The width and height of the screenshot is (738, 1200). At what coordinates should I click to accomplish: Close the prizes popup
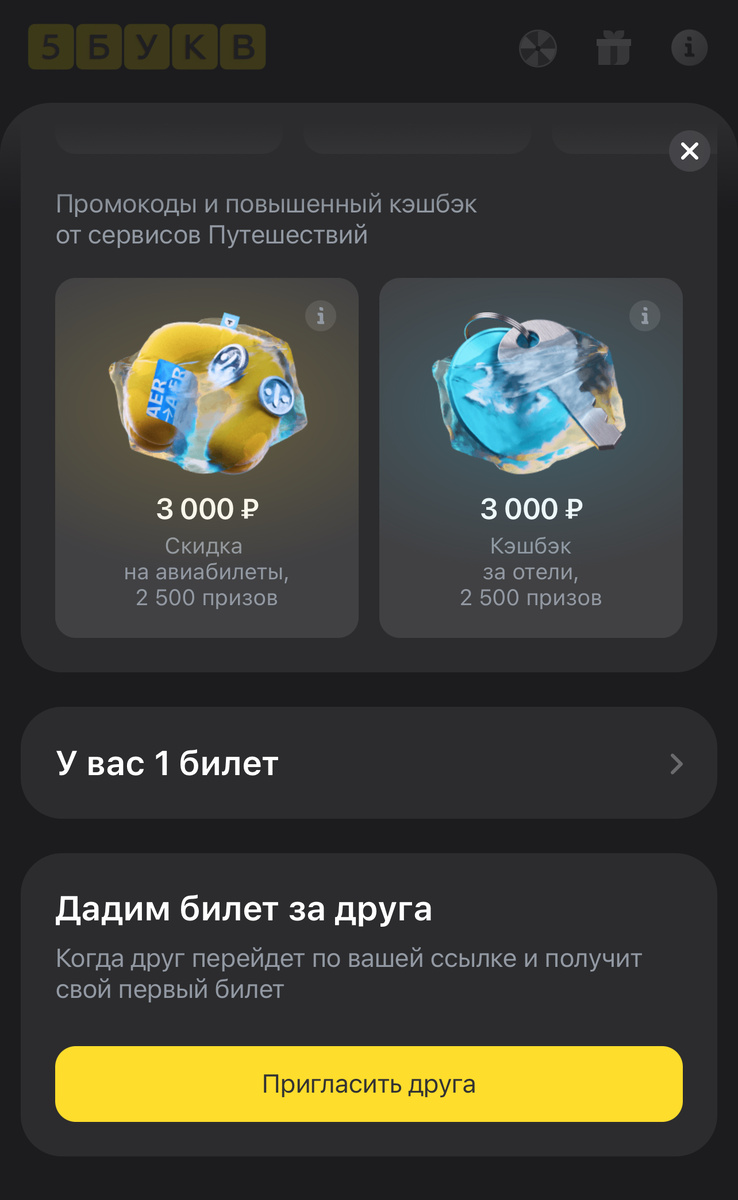pos(689,151)
